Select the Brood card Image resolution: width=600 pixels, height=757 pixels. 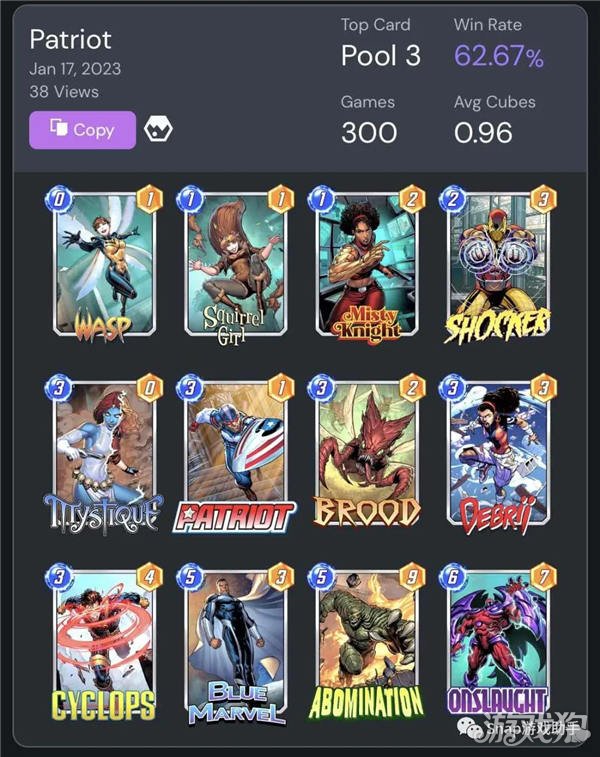pyautogui.click(x=366, y=455)
